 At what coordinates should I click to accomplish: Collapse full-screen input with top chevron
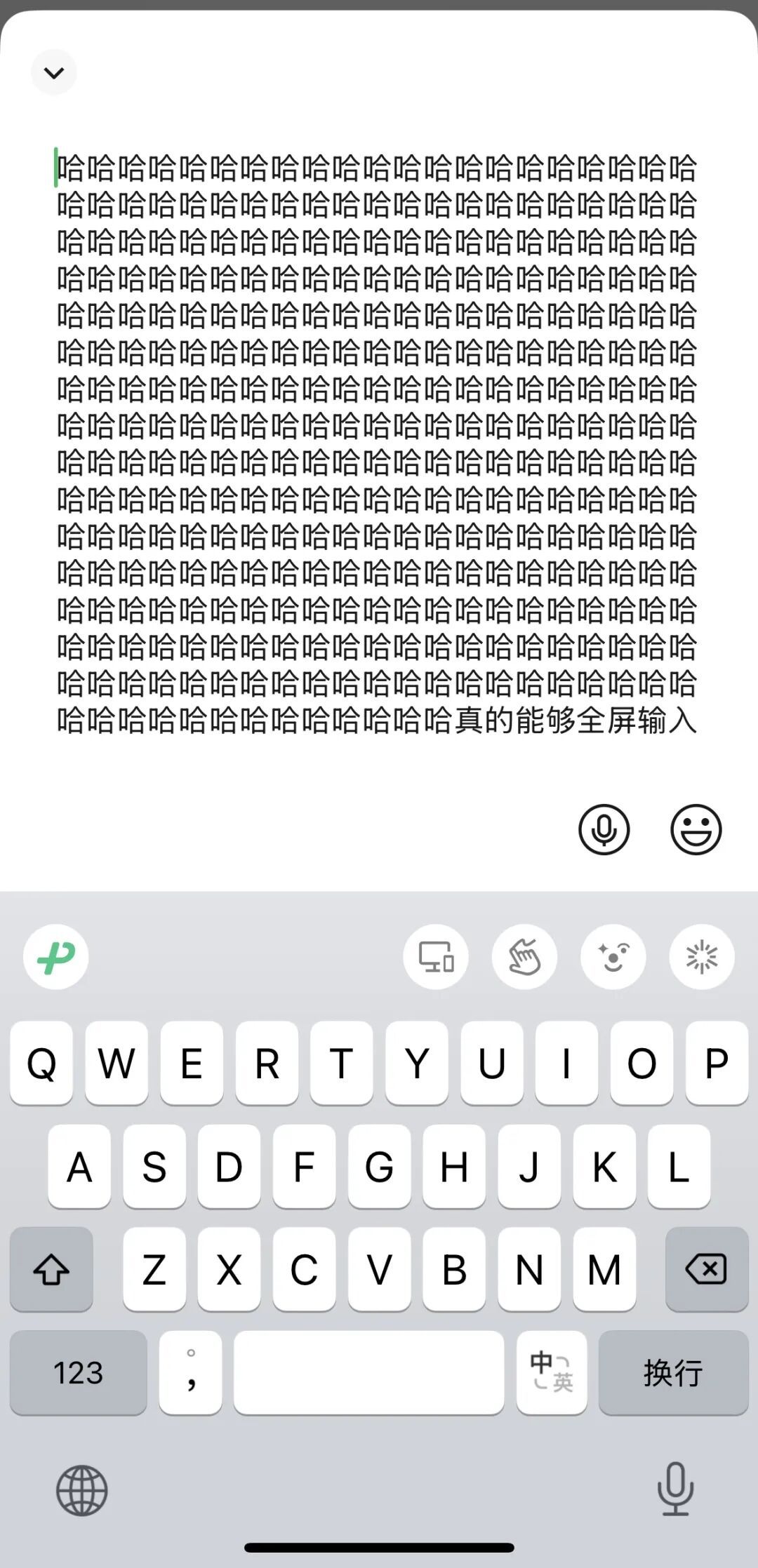pos(53,72)
